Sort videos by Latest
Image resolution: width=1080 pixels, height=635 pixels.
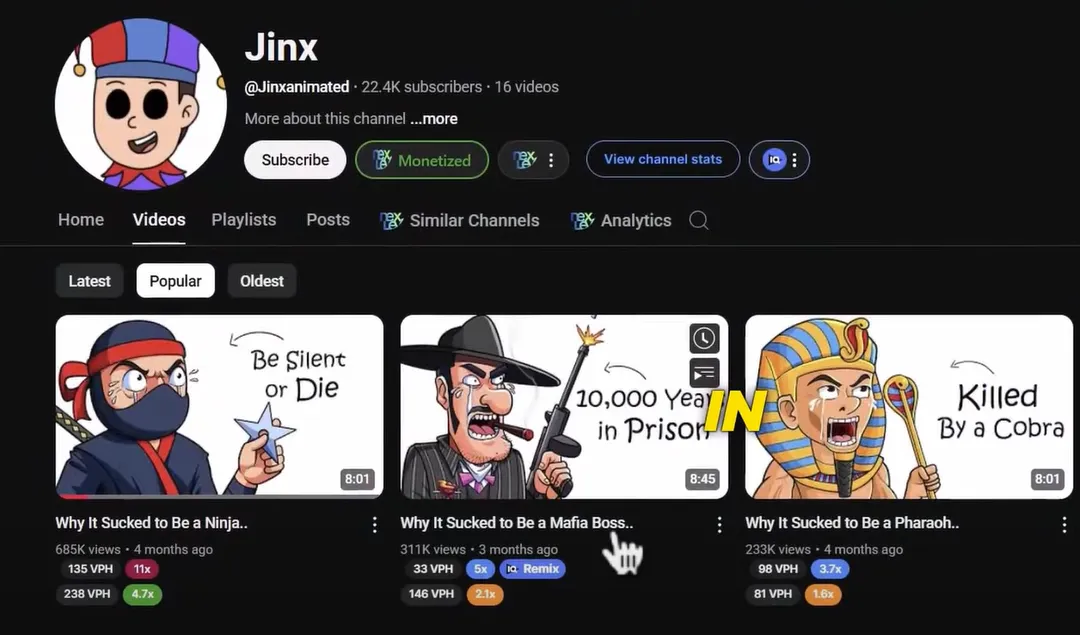point(89,281)
